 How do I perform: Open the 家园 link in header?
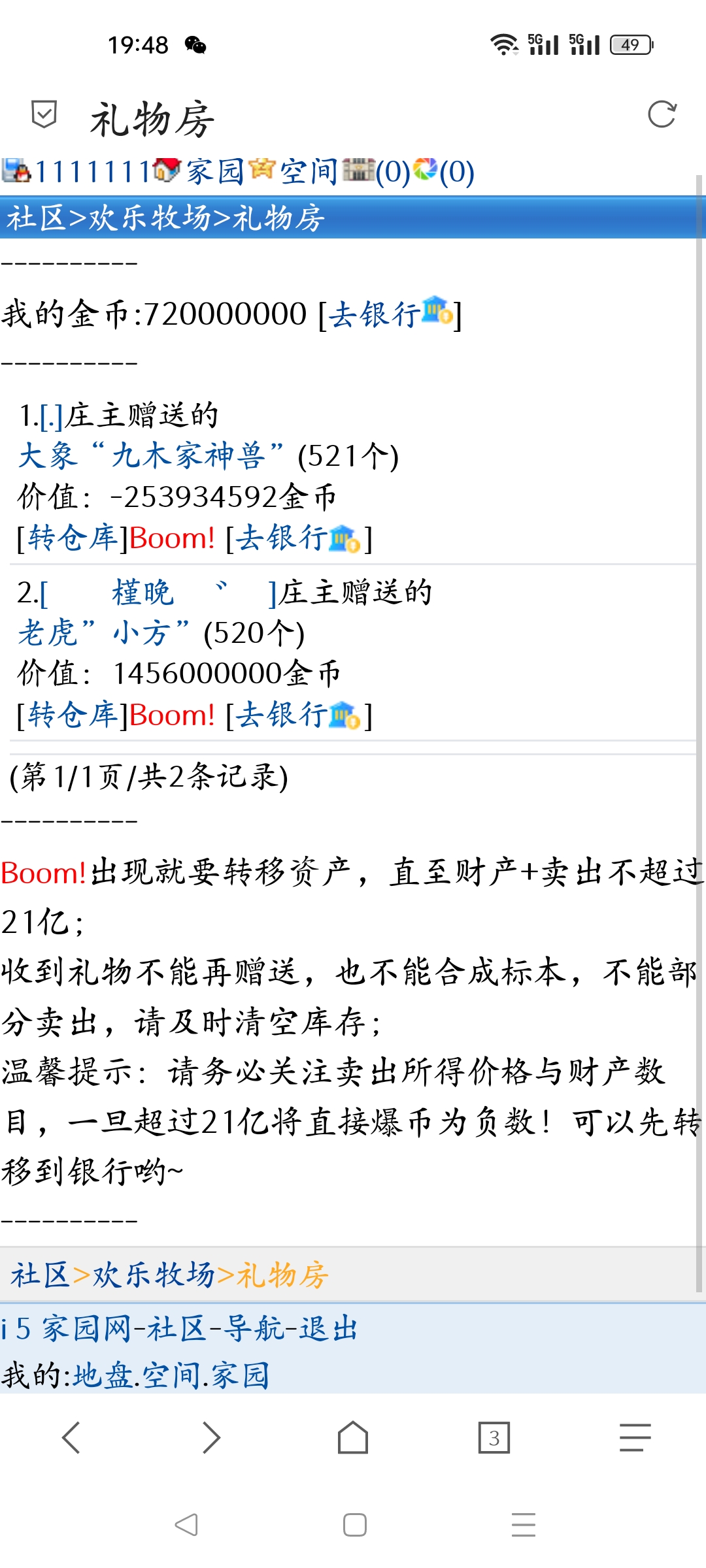214,172
